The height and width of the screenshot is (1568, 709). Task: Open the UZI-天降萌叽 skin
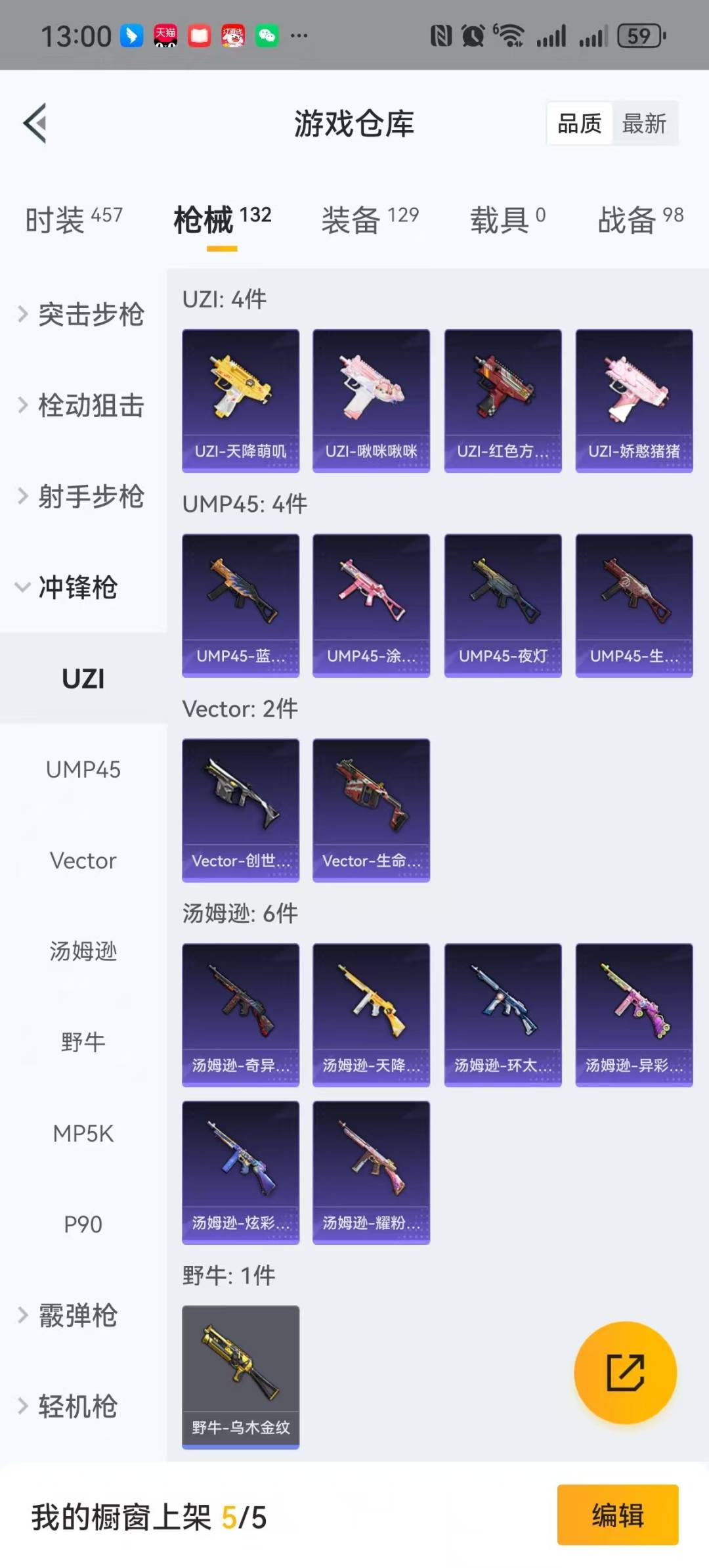pos(240,401)
